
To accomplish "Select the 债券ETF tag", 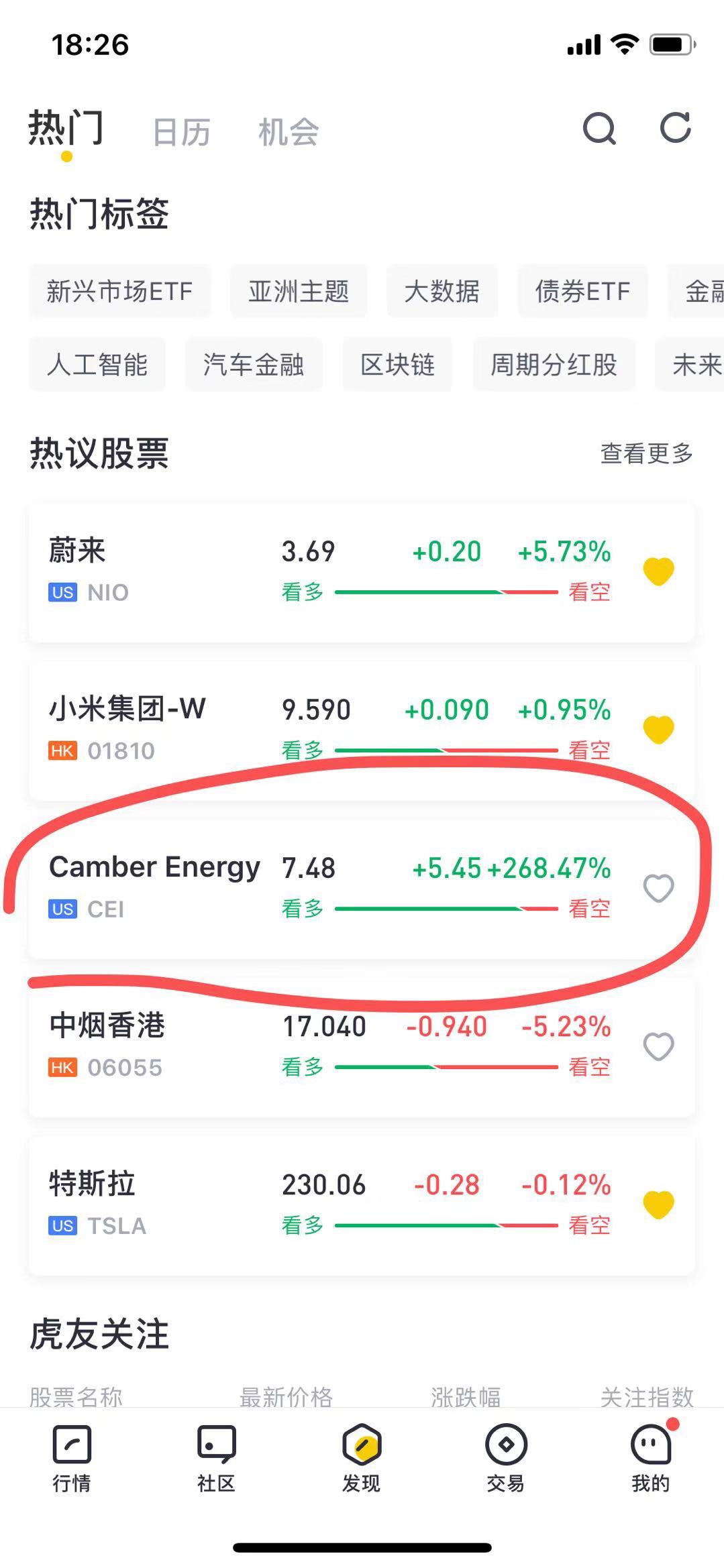I will (x=582, y=290).
